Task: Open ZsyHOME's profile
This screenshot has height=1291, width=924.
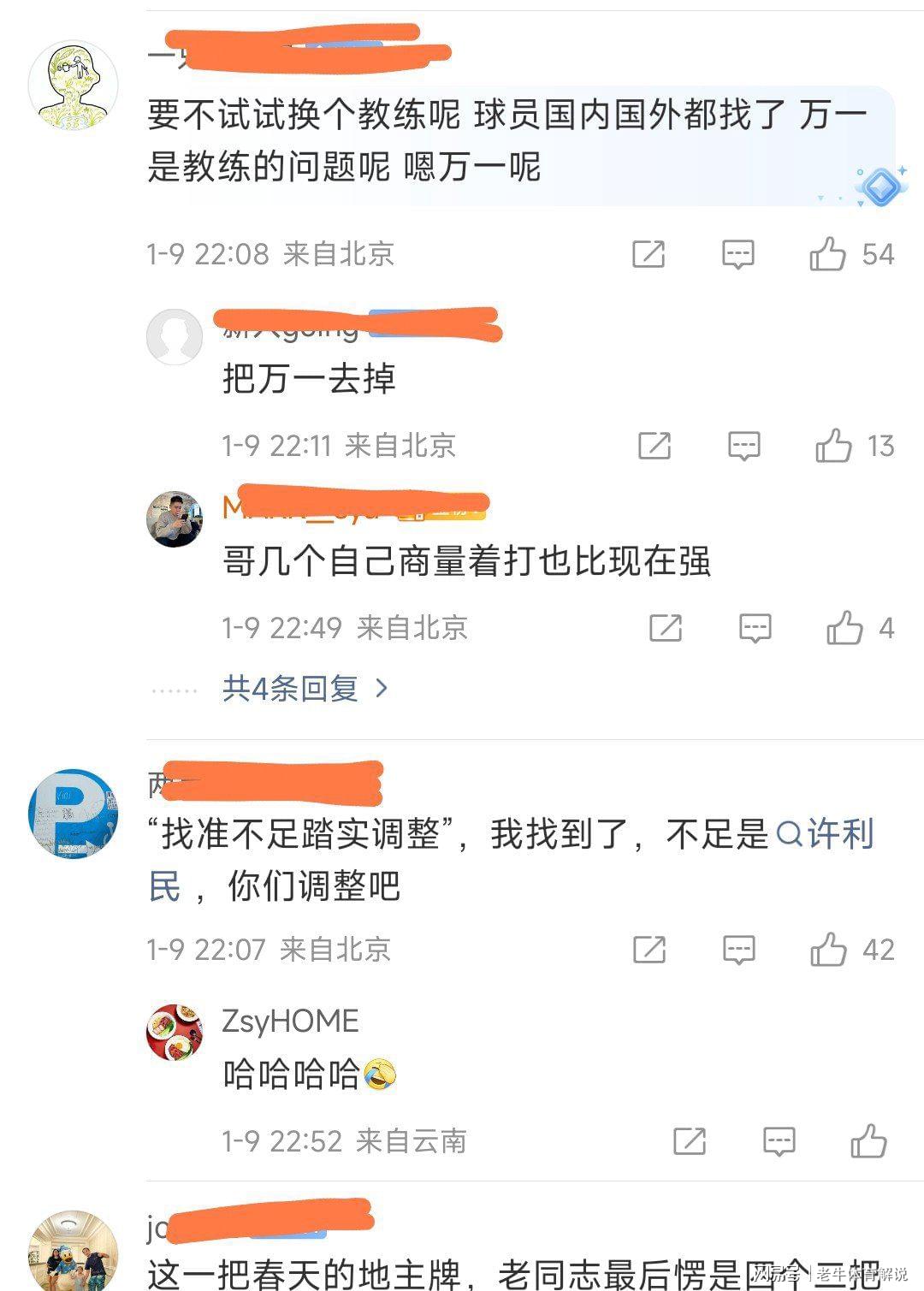Action: pos(290,1021)
